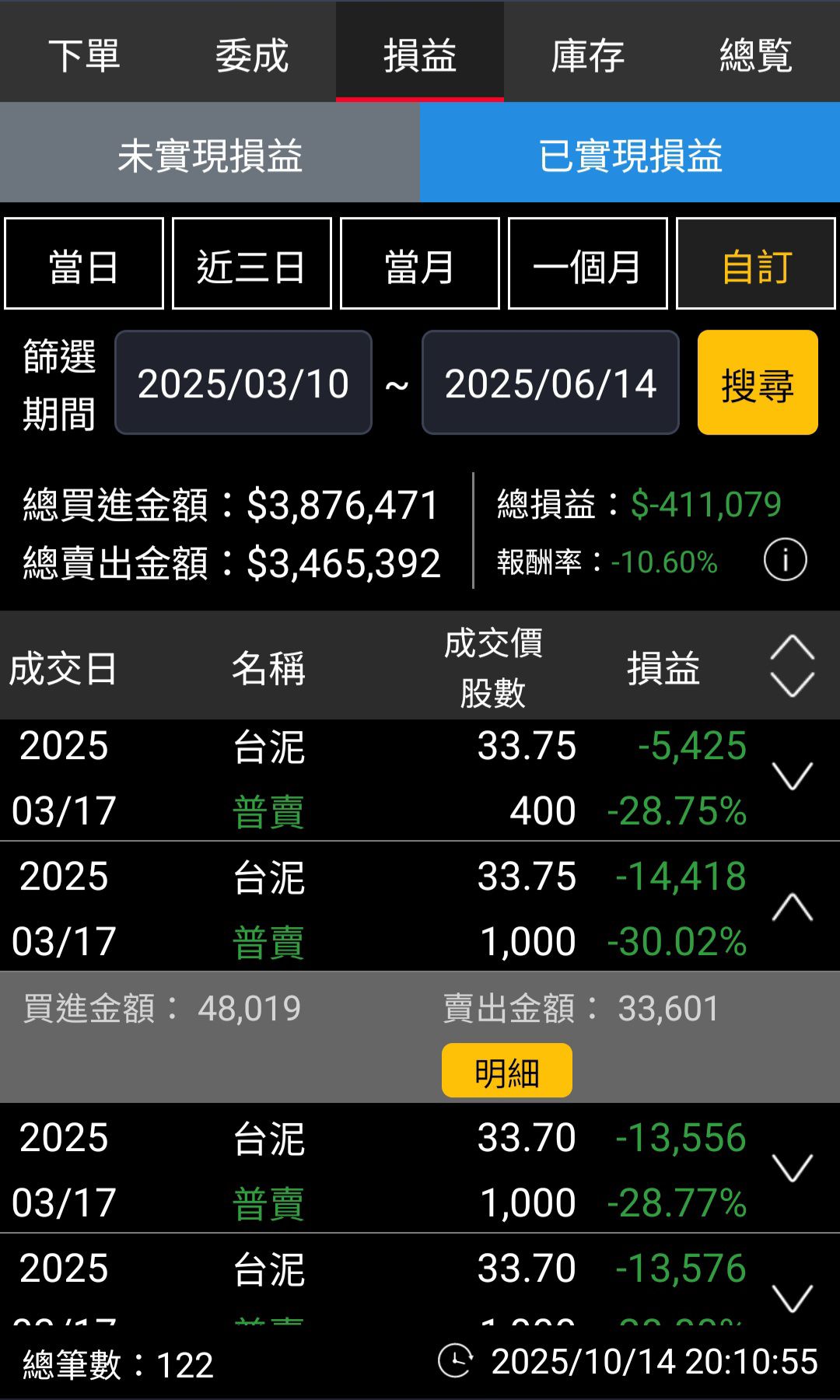
Task: Switch to the 下單 tab
Action: (x=84, y=54)
